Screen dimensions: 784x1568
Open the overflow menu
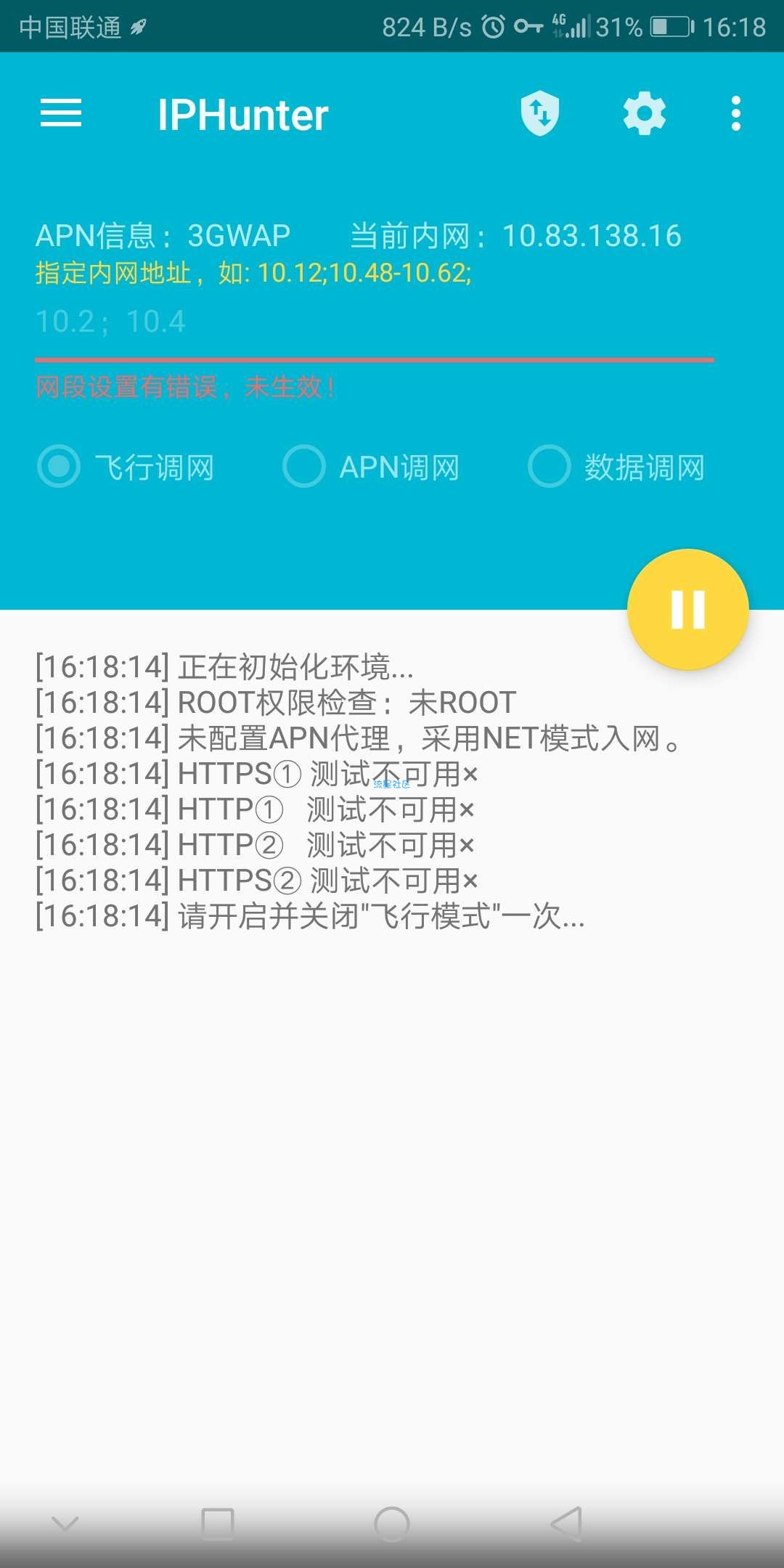point(736,114)
